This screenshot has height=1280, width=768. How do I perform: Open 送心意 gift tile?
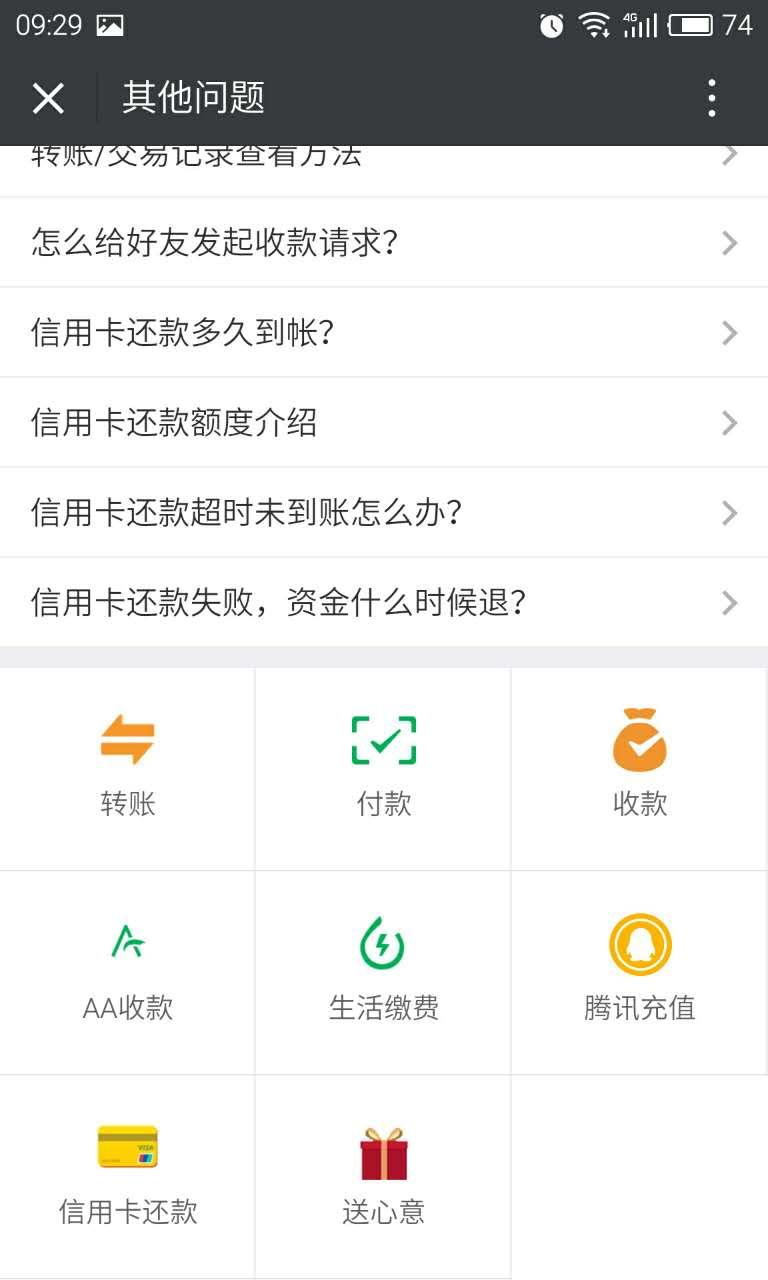click(383, 1177)
